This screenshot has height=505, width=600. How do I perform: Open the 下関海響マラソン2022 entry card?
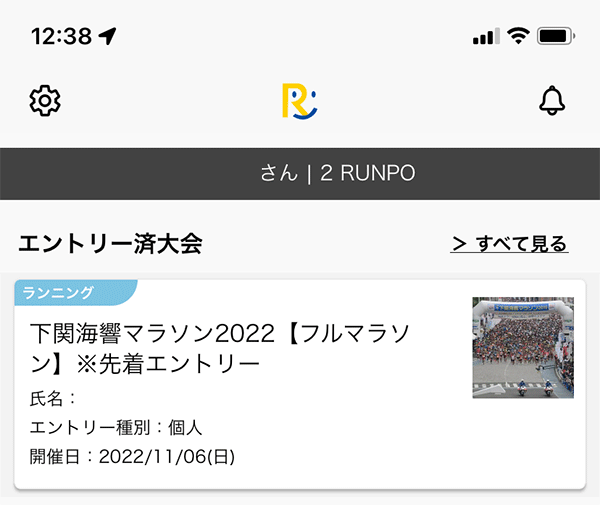tap(299, 384)
